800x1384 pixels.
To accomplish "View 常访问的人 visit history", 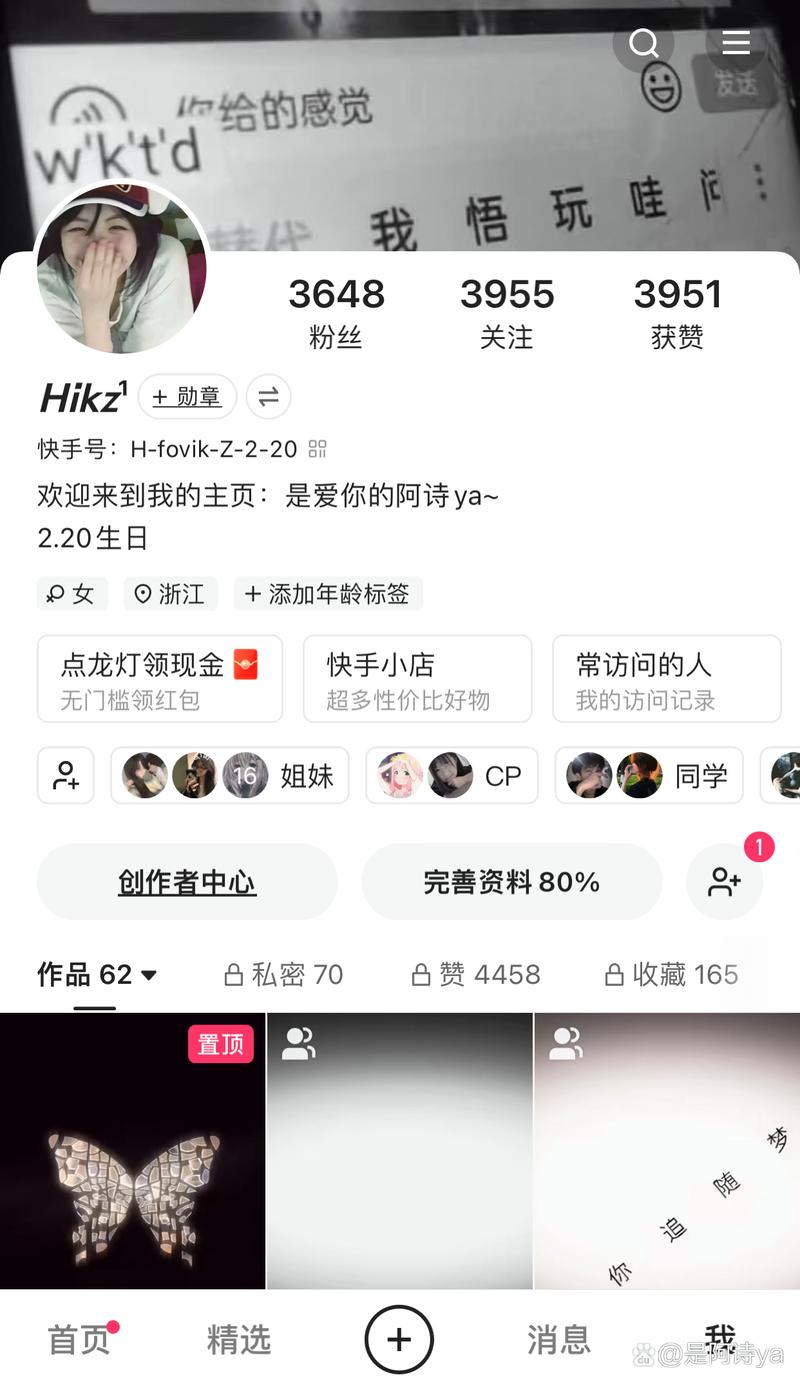I will coord(666,679).
